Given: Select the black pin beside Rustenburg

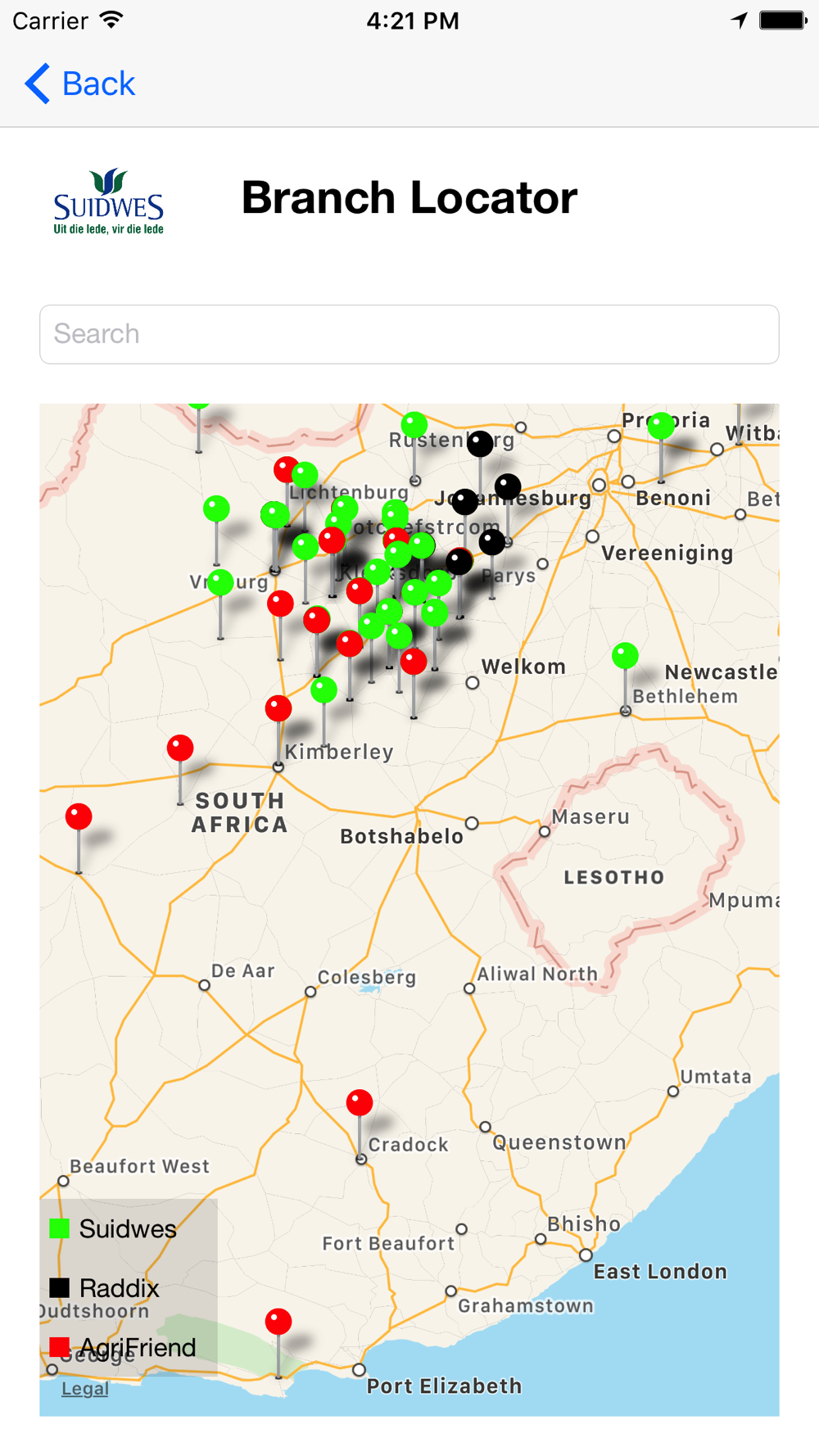Looking at the screenshot, I should tap(480, 444).
